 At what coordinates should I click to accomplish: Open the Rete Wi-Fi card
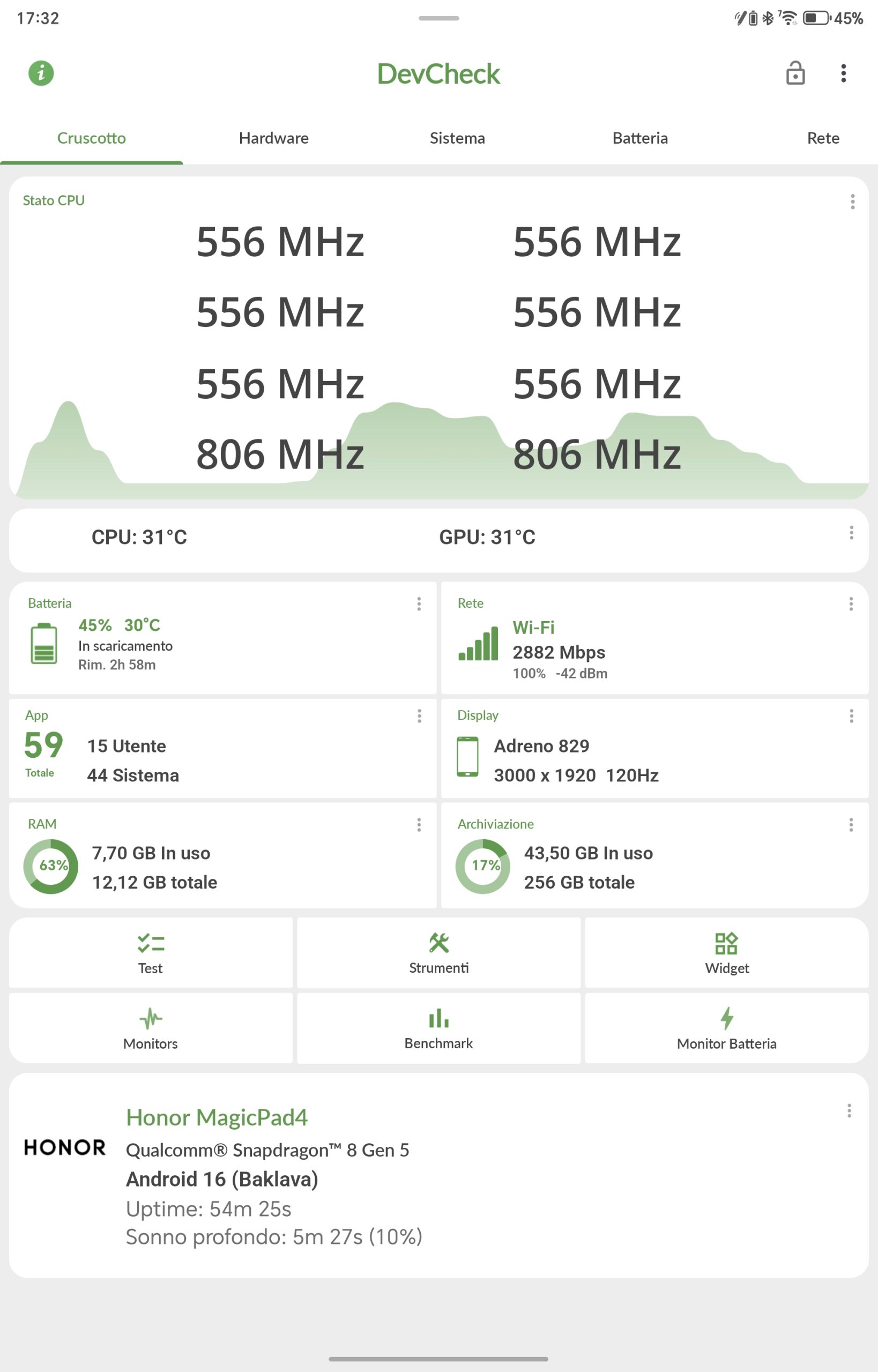[x=654, y=638]
